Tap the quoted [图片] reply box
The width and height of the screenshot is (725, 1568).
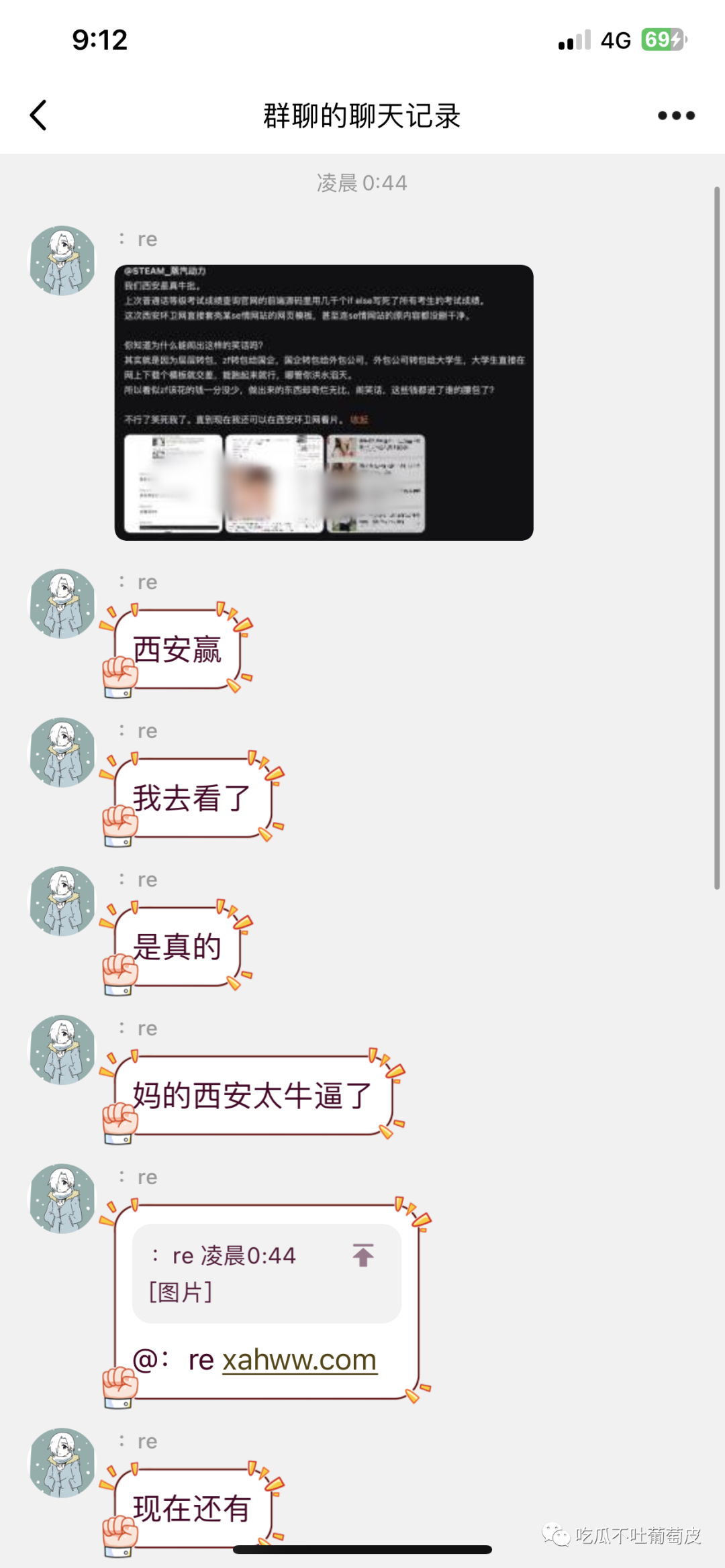click(x=267, y=1273)
